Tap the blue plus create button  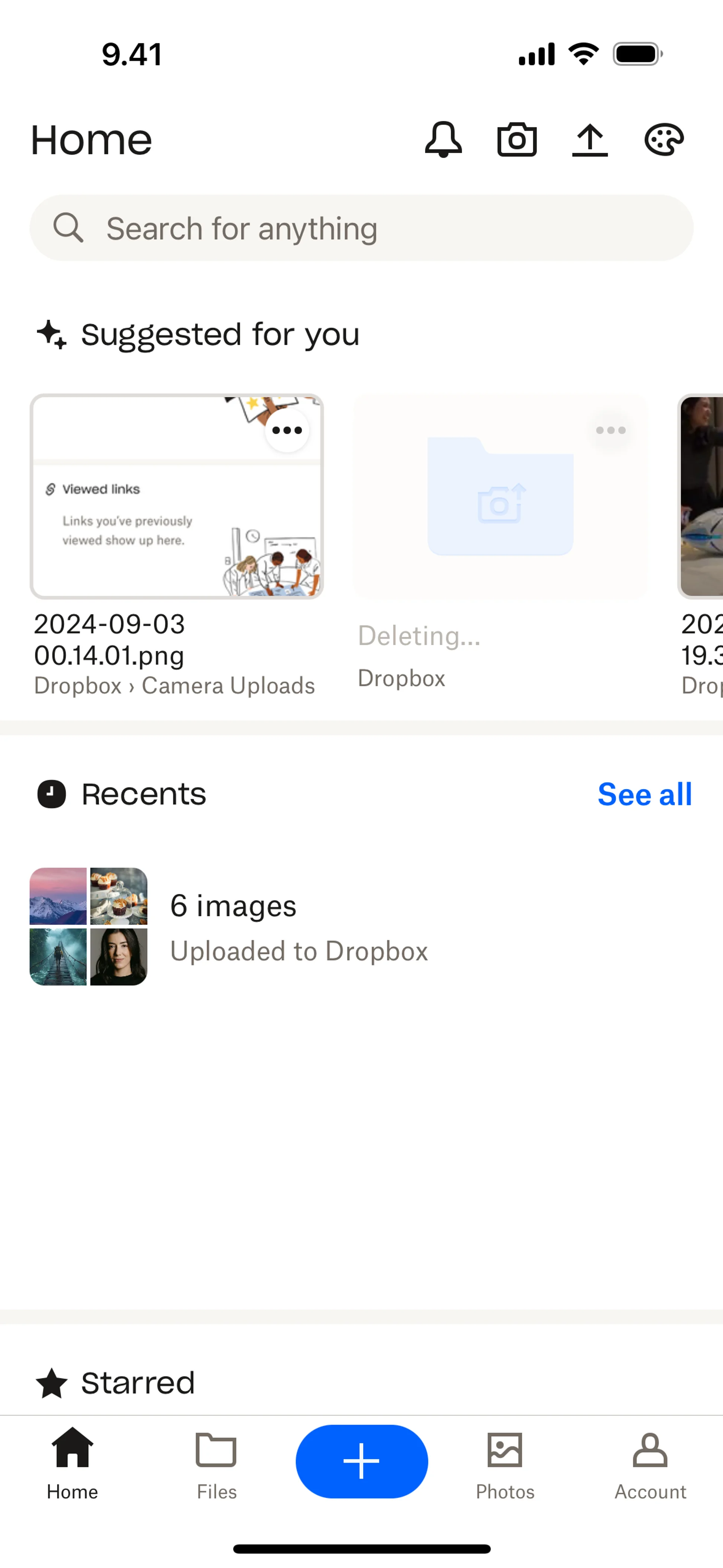[361, 1461]
